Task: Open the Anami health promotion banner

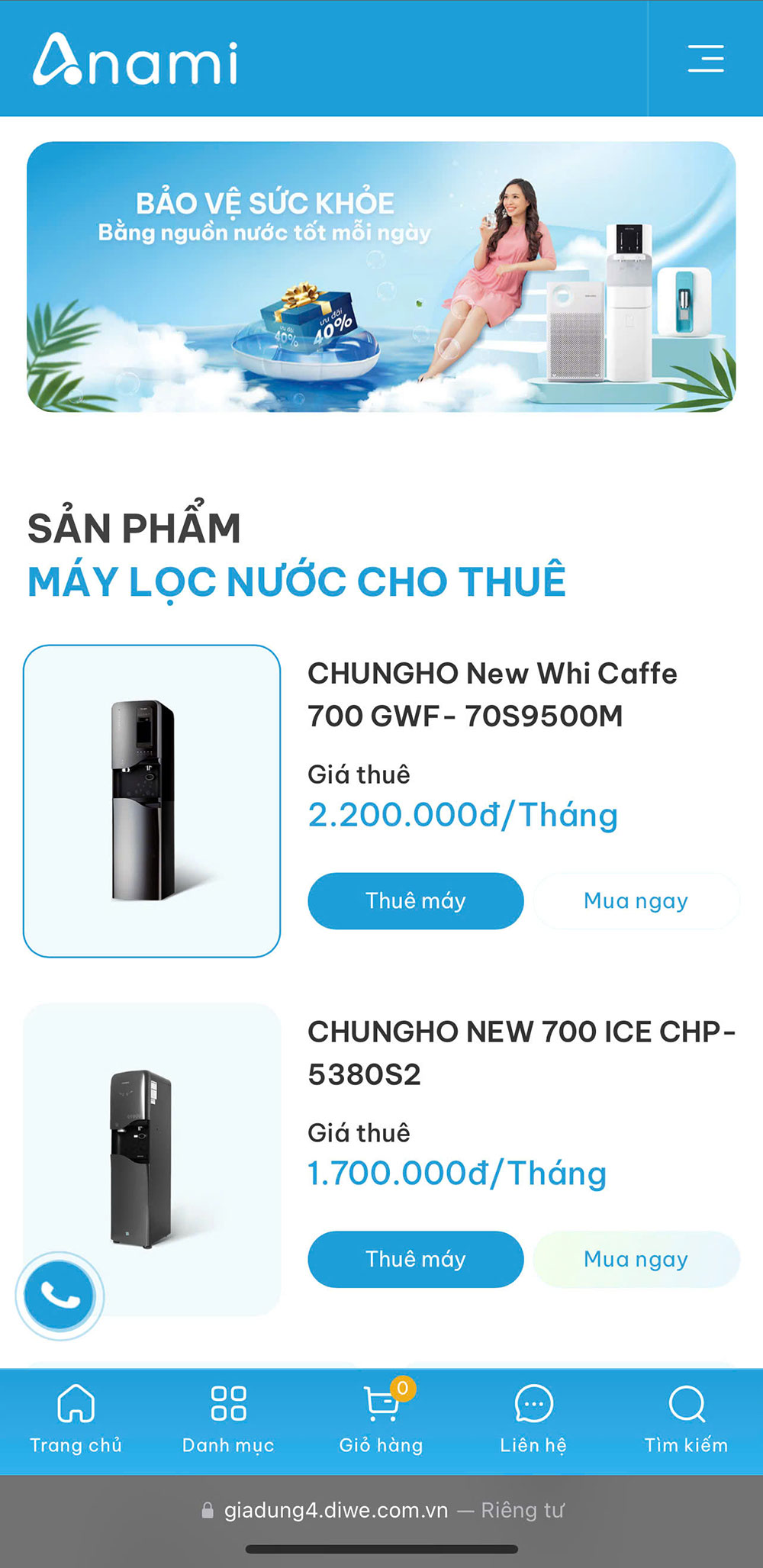Action: (381, 276)
